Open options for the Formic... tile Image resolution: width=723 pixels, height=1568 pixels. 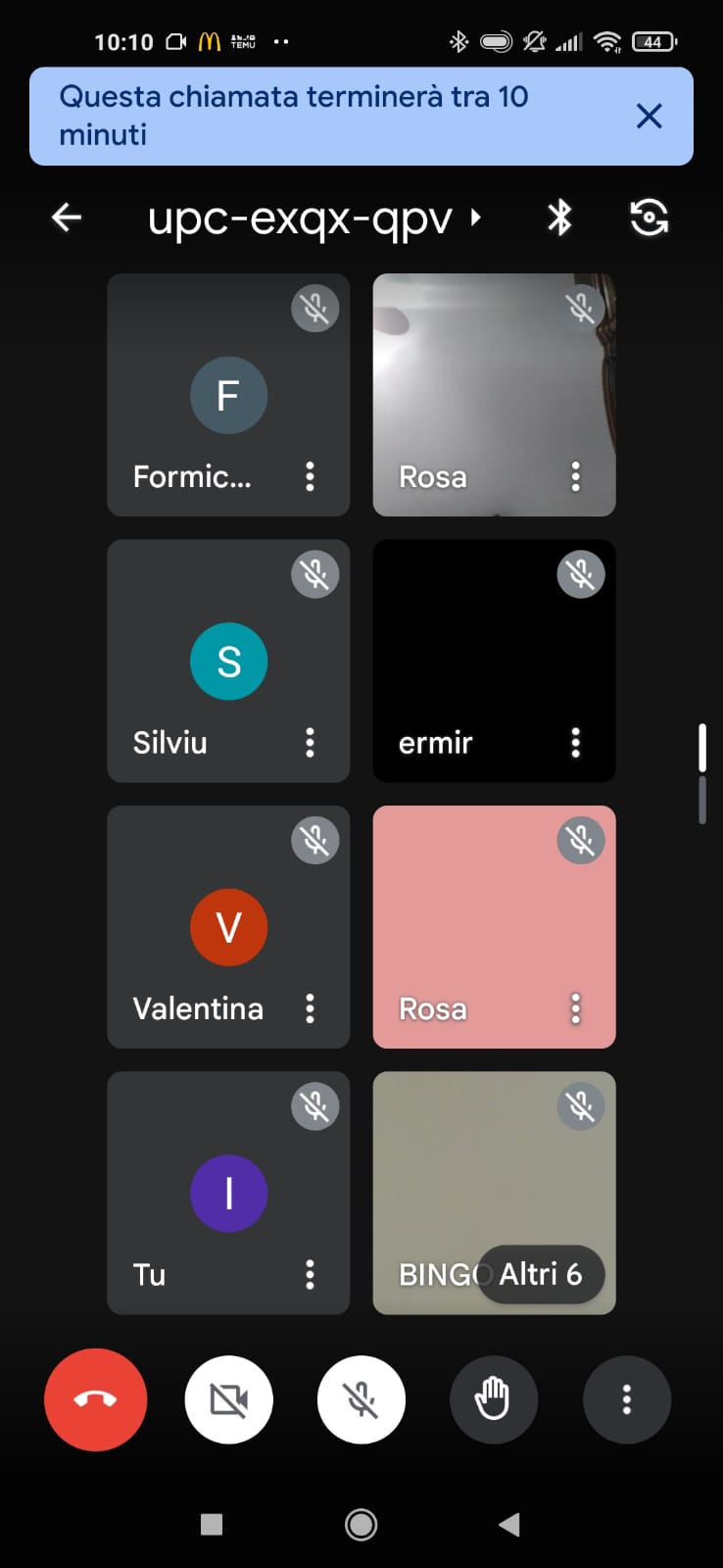310,476
